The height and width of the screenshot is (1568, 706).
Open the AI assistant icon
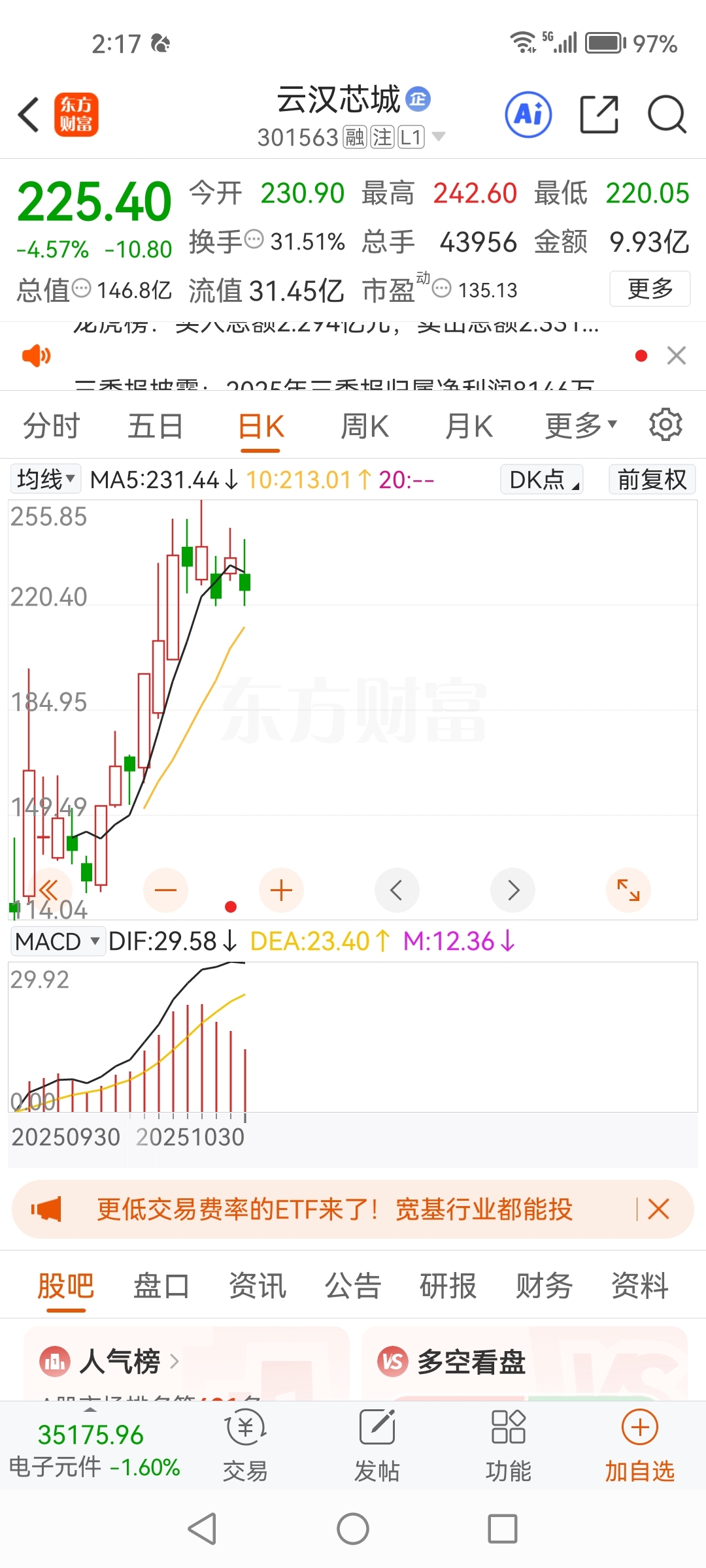tap(528, 115)
